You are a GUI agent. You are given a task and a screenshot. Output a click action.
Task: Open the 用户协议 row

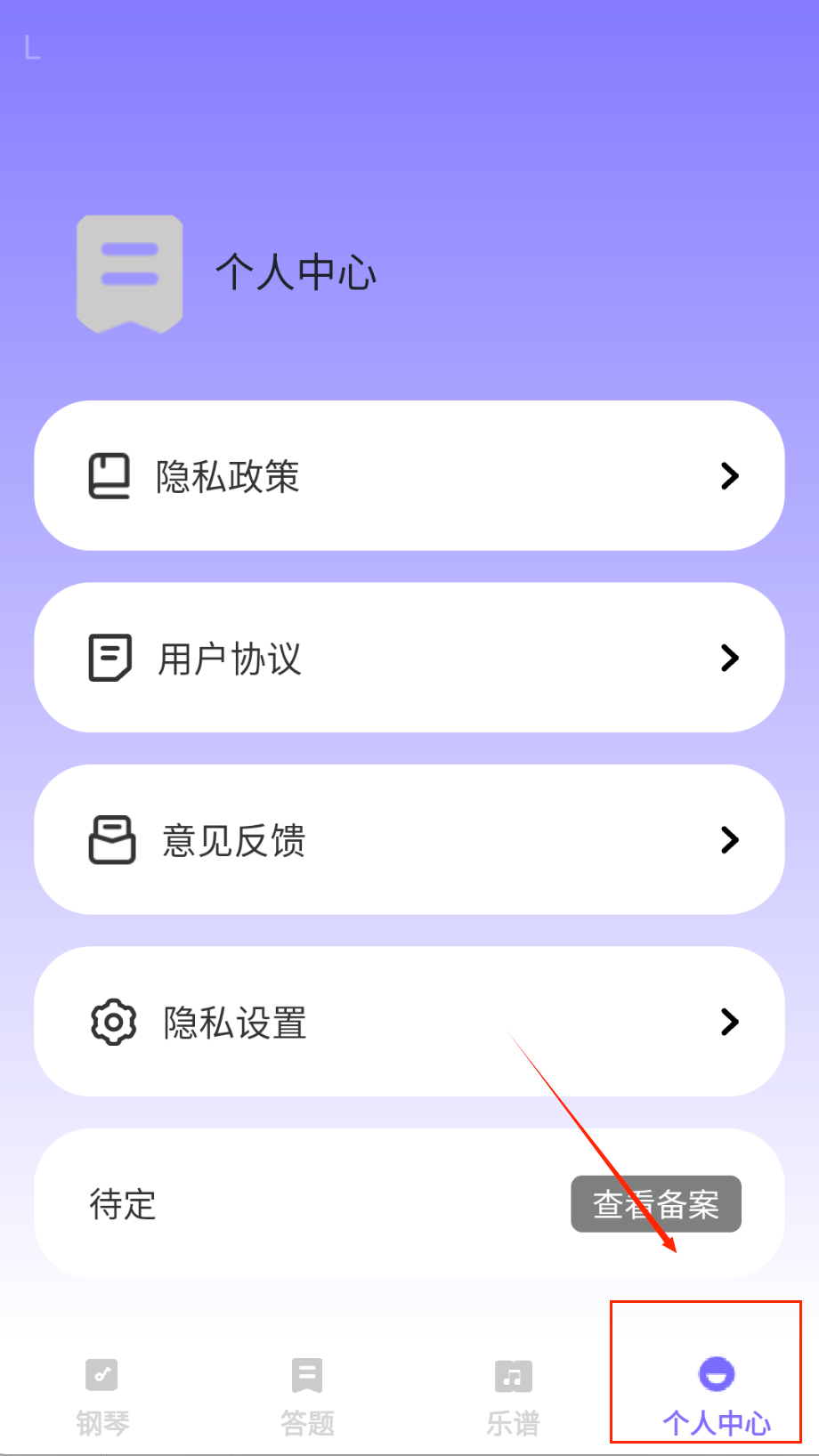[409, 658]
